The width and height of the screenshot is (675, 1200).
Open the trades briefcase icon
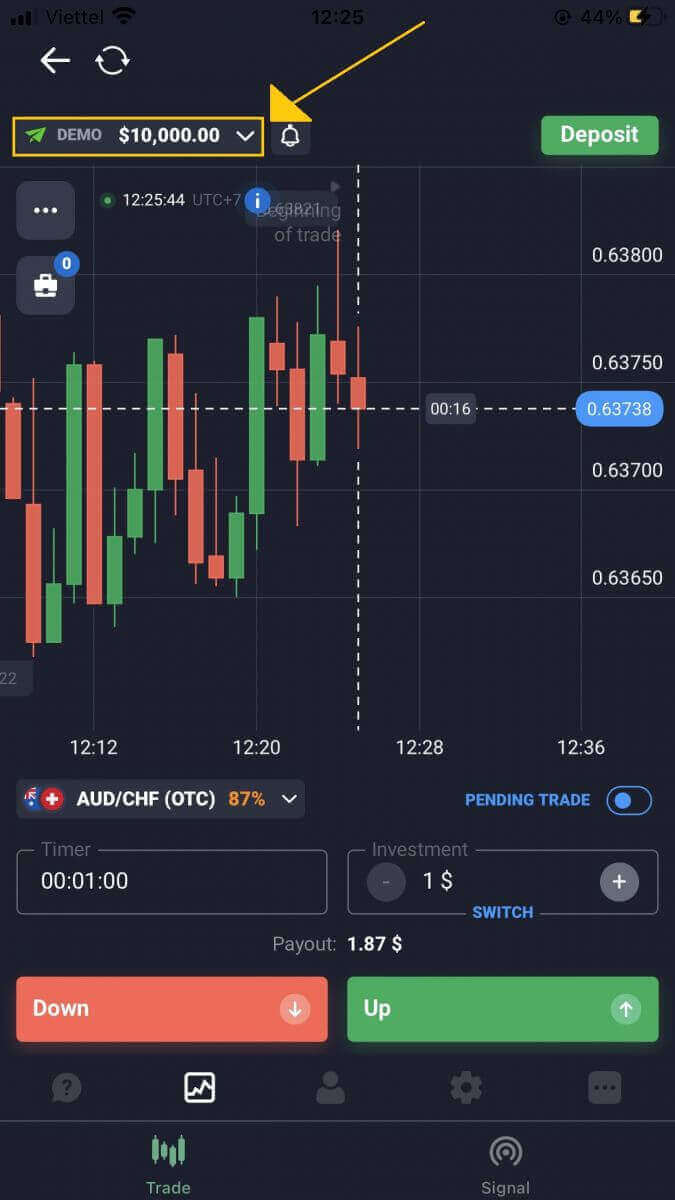pos(45,285)
